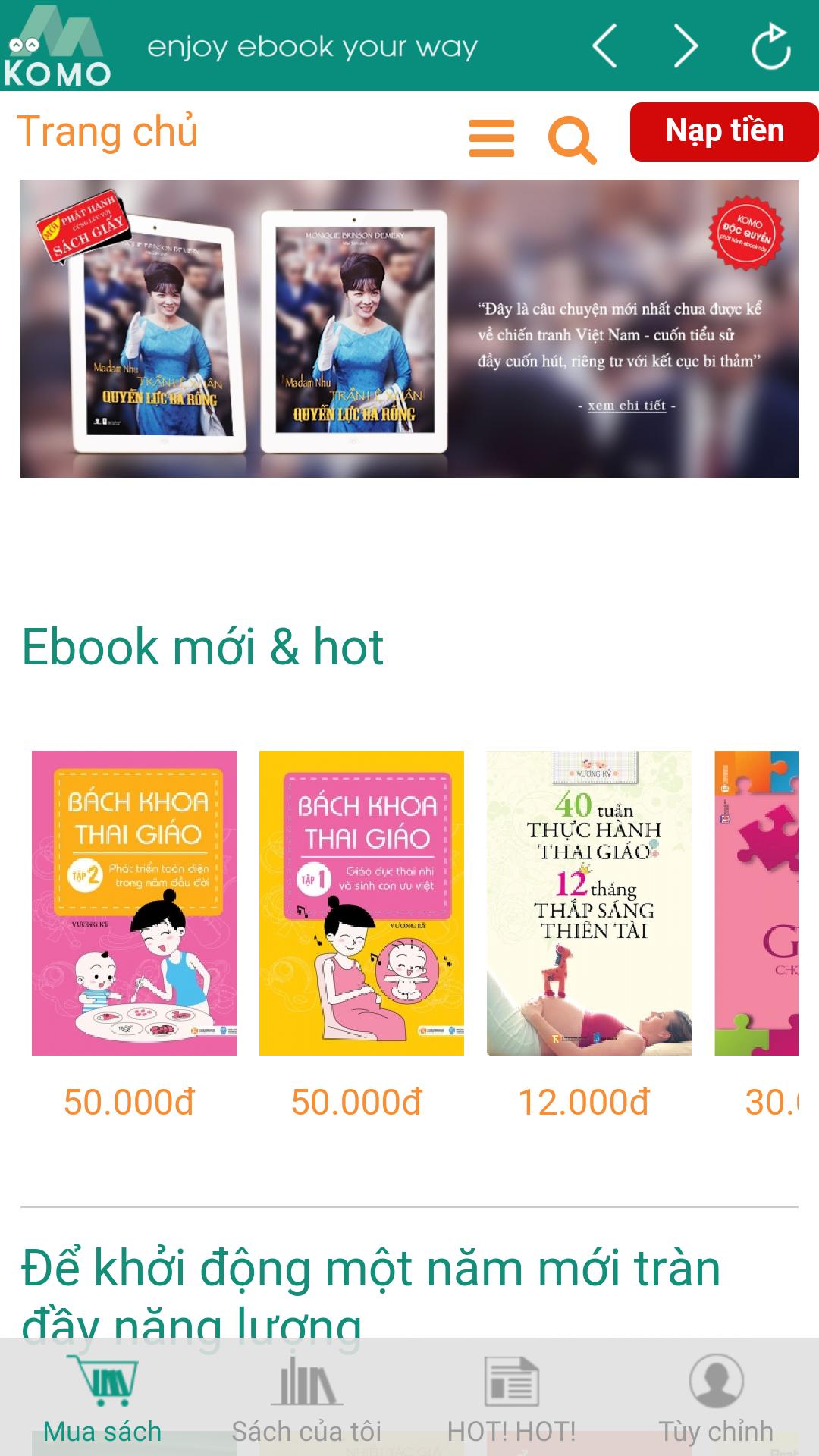Open the hamburger menu
The width and height of the screenshot is (819, 1456).
click(491, 139)
